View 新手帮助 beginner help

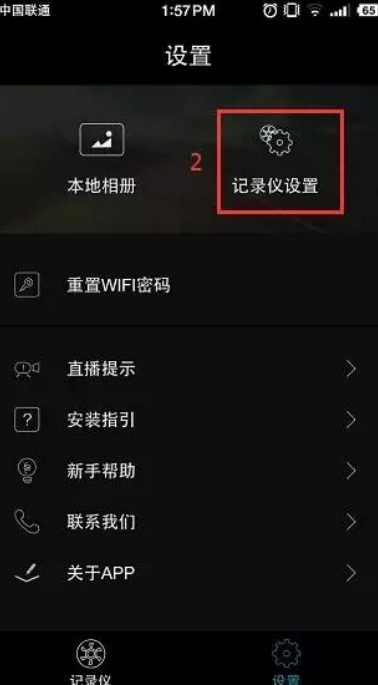pyautogui.click(x=189, y=471)
